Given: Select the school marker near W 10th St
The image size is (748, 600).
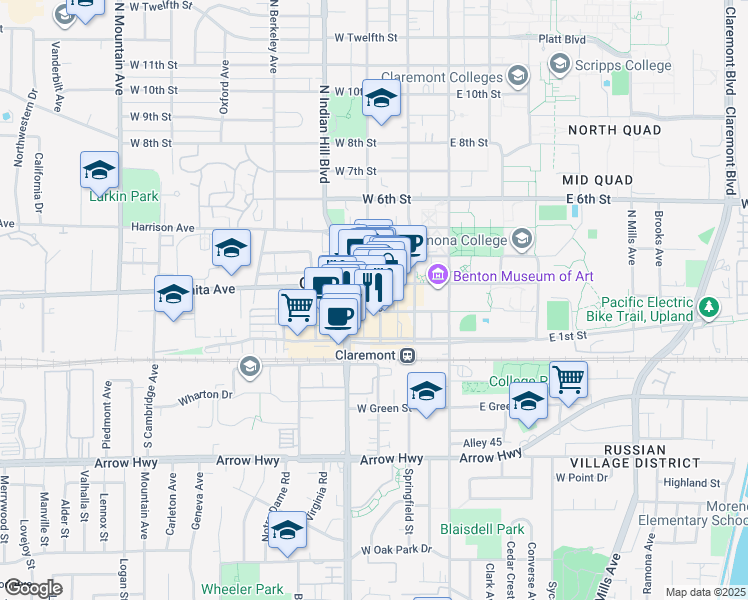Looking at the screenshot, I should point(381,99).
